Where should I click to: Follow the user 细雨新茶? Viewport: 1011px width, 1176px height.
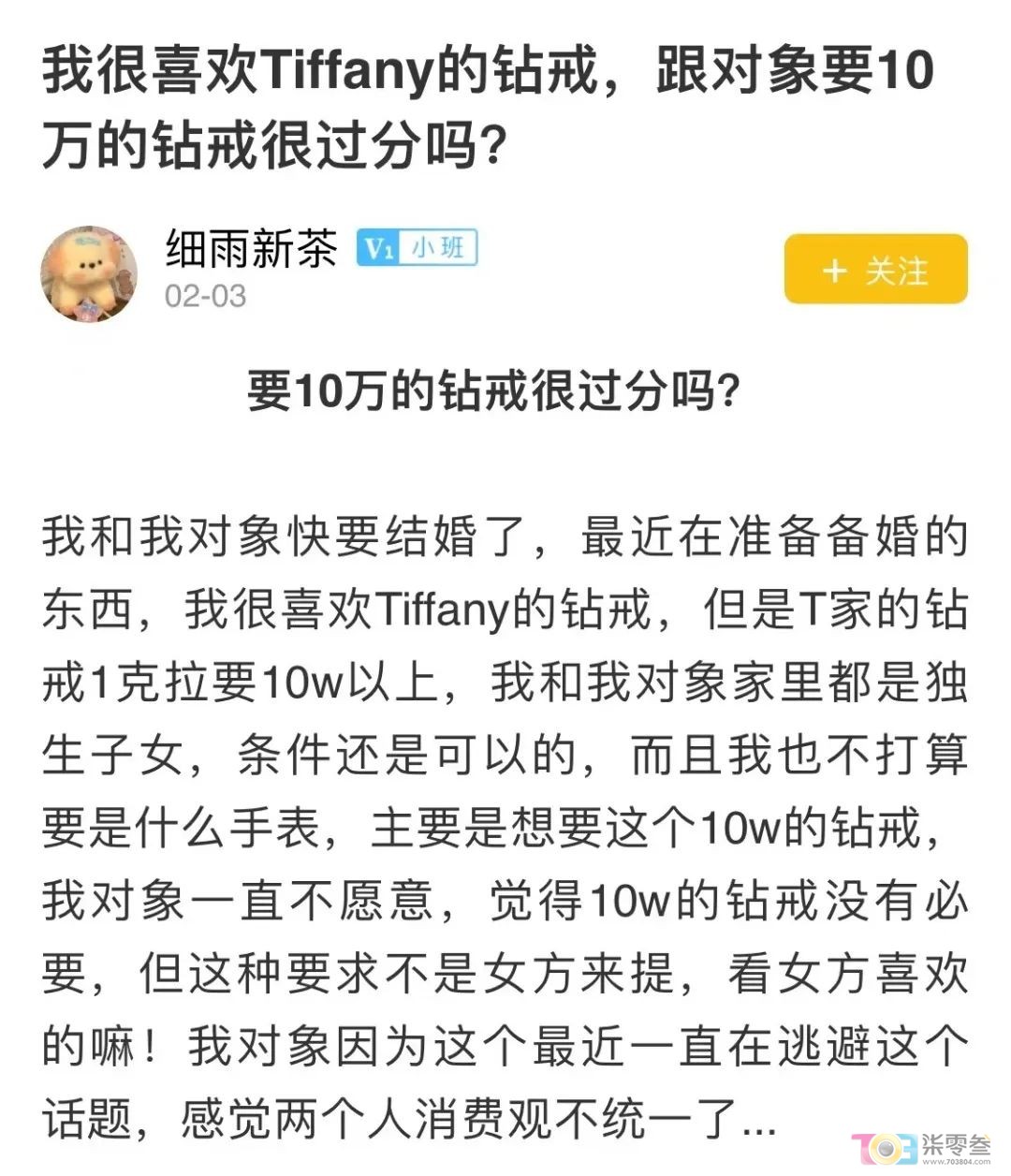(874, 270)
